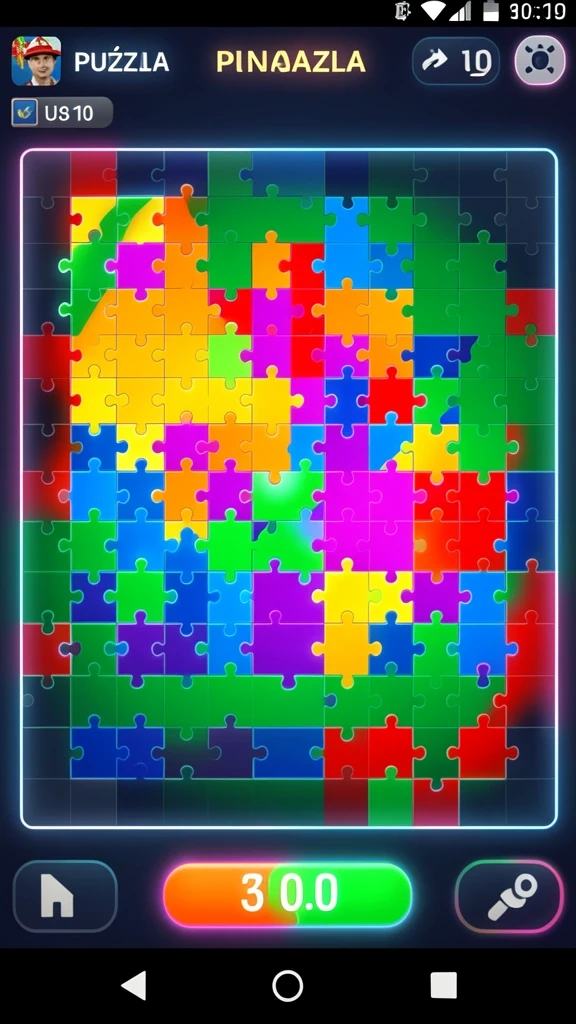Open recent apps from the navigation bar
Screen dimensions: 576x1024
(x=443, y=985)
